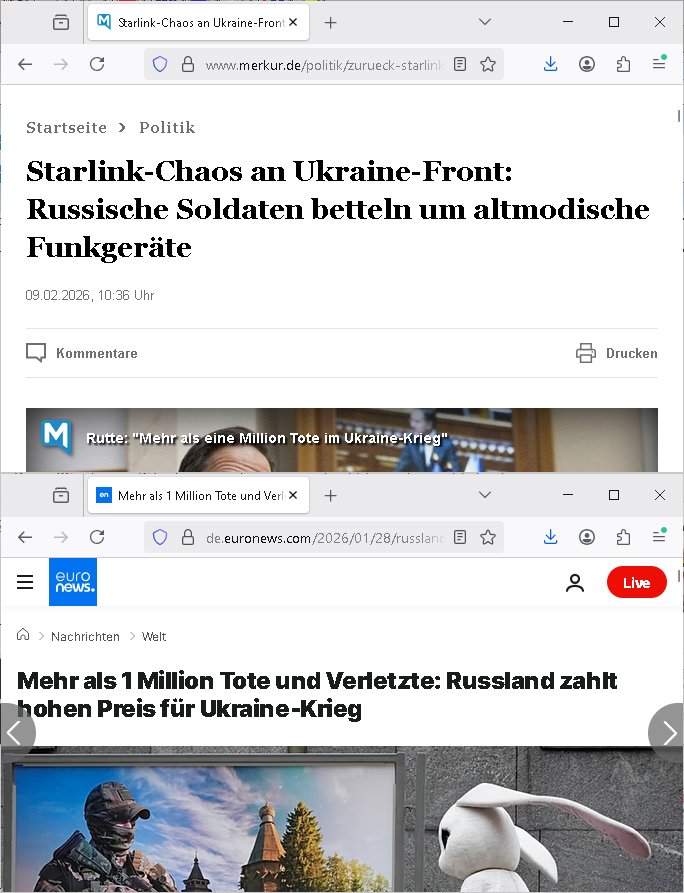Screen dimensions: 684x893
Task: Open the Euronews home icon breadcrumb
Action: (23, 636)
